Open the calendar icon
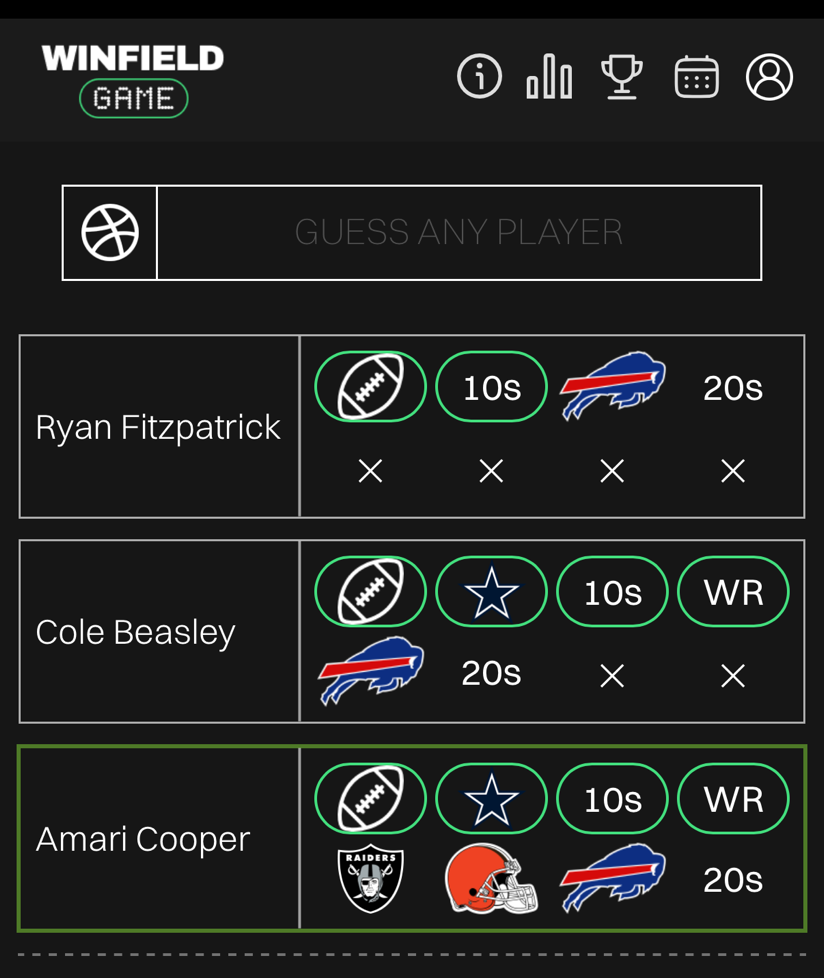The height and width of the screenshot is (978, 824). [x=696, y=77]
